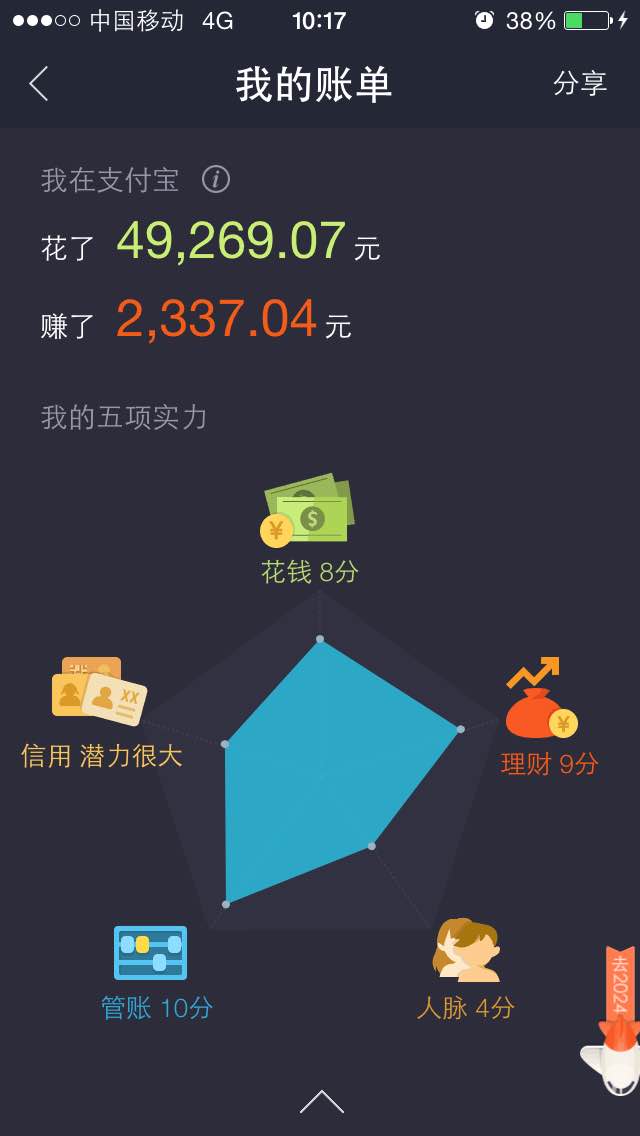
Task: Expand the up chevron at the bottom
Action: 321,1101
